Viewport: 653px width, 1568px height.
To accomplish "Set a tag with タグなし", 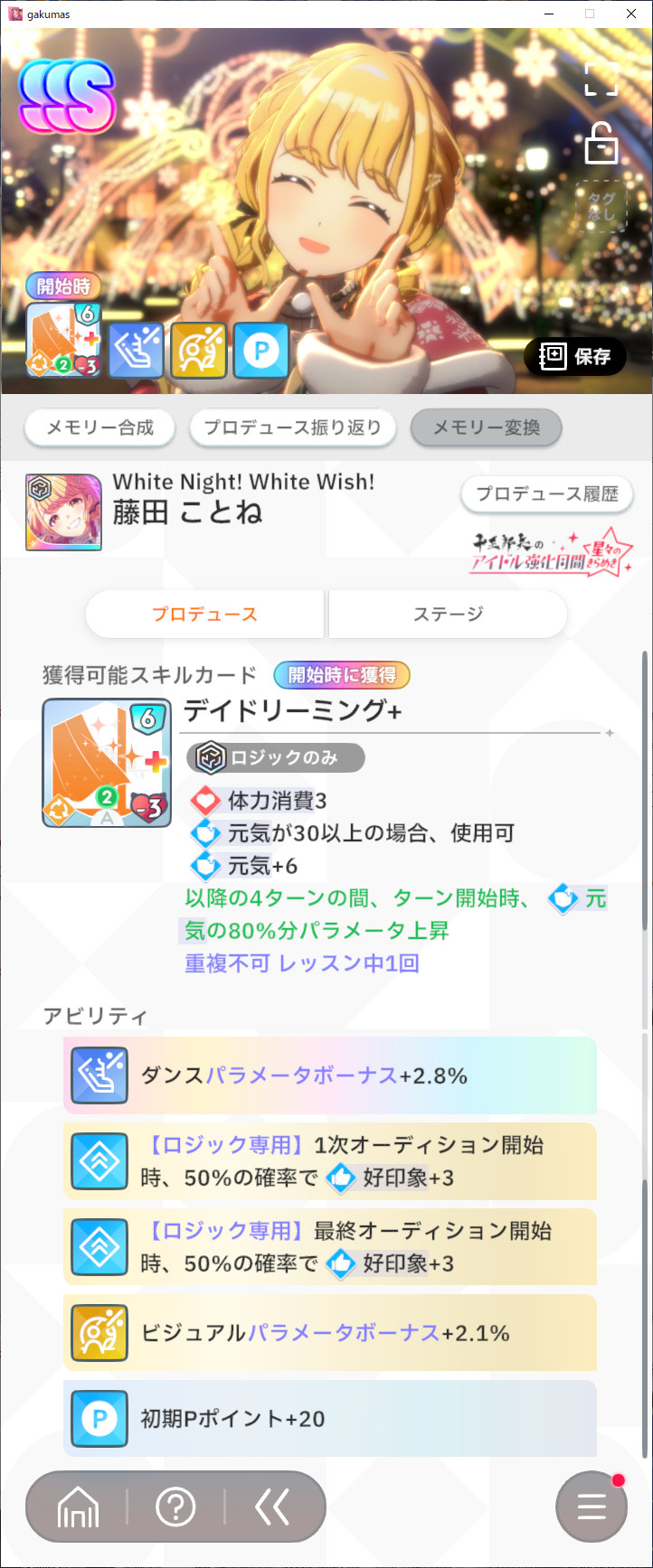I will tap(601, 207).
